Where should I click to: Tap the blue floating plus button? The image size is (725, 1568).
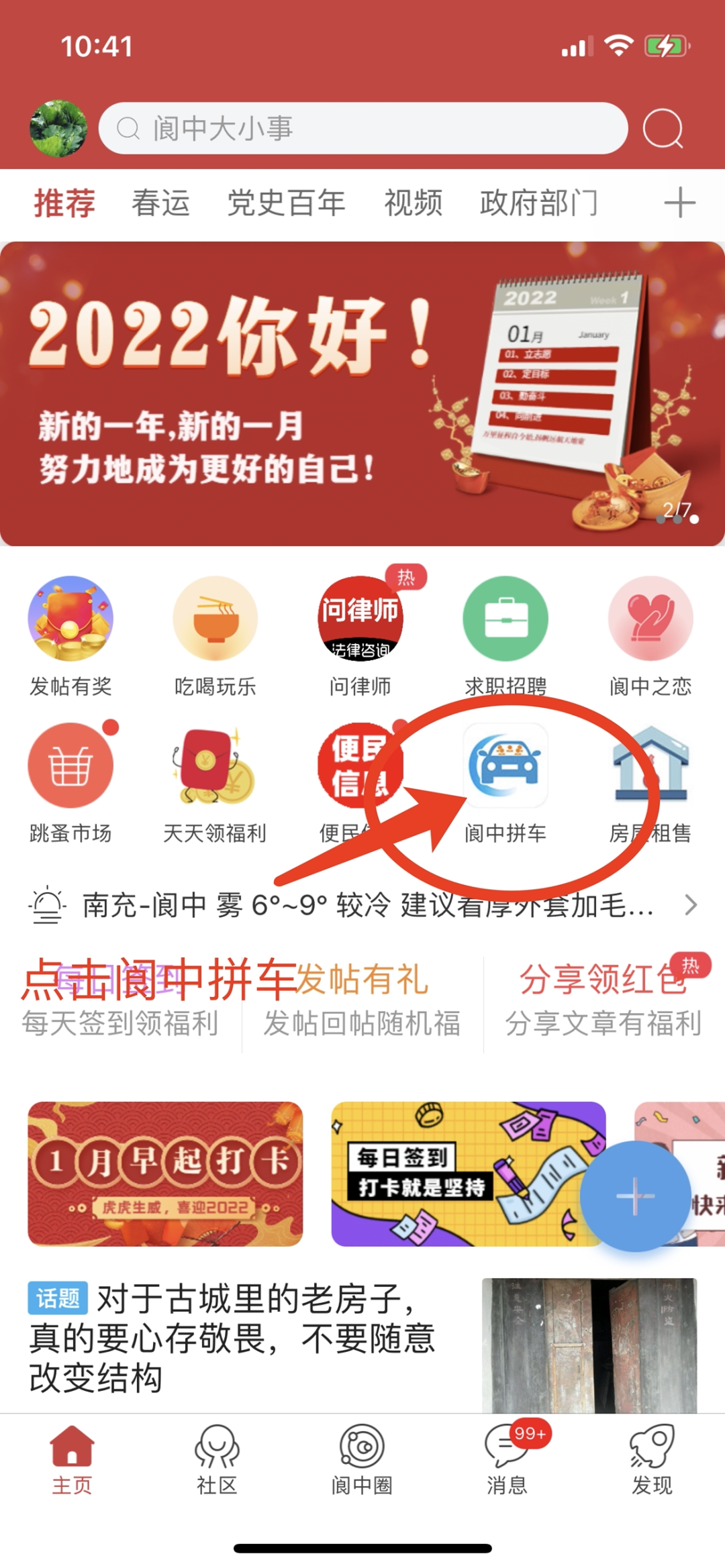coord(635,1196)
